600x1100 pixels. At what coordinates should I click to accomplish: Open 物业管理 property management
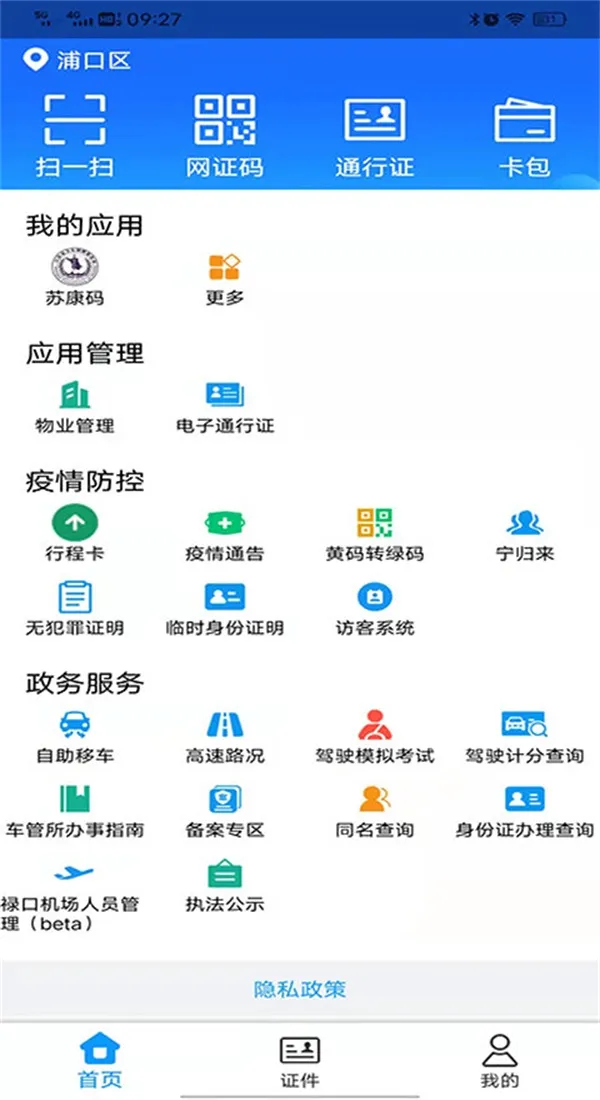[75, 406]
